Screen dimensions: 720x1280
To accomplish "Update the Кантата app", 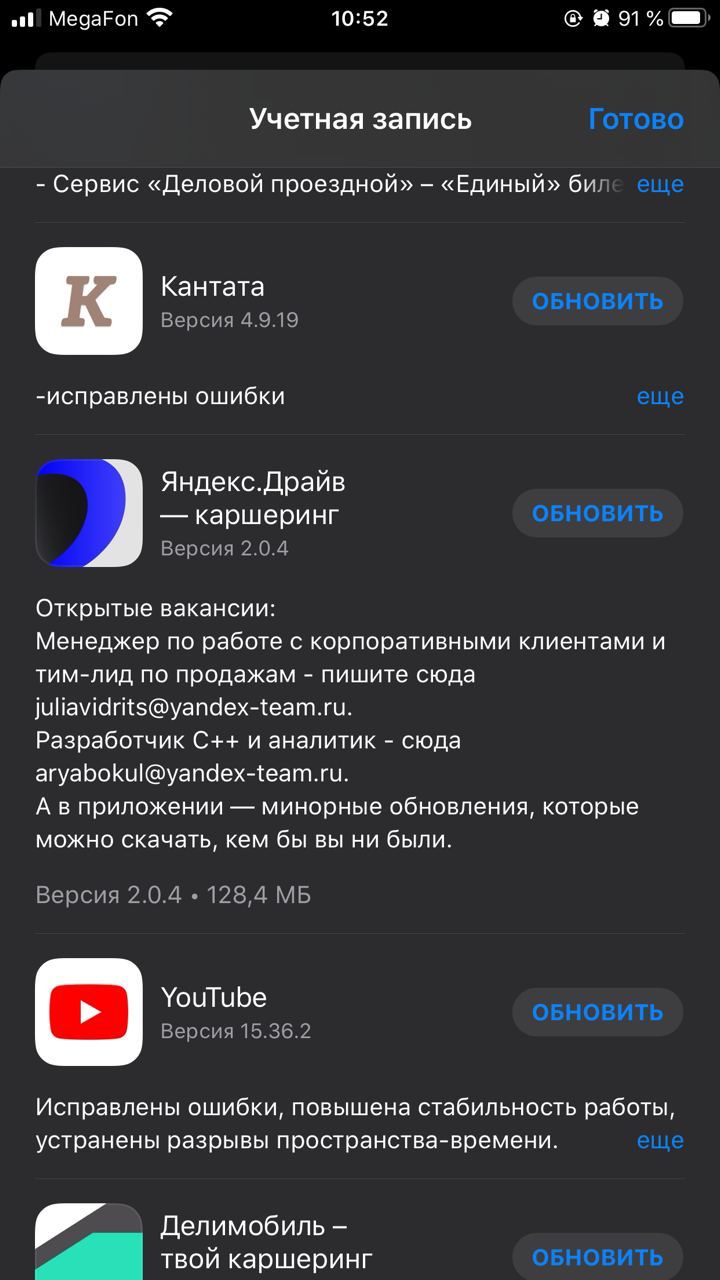I will click(597, 301).
